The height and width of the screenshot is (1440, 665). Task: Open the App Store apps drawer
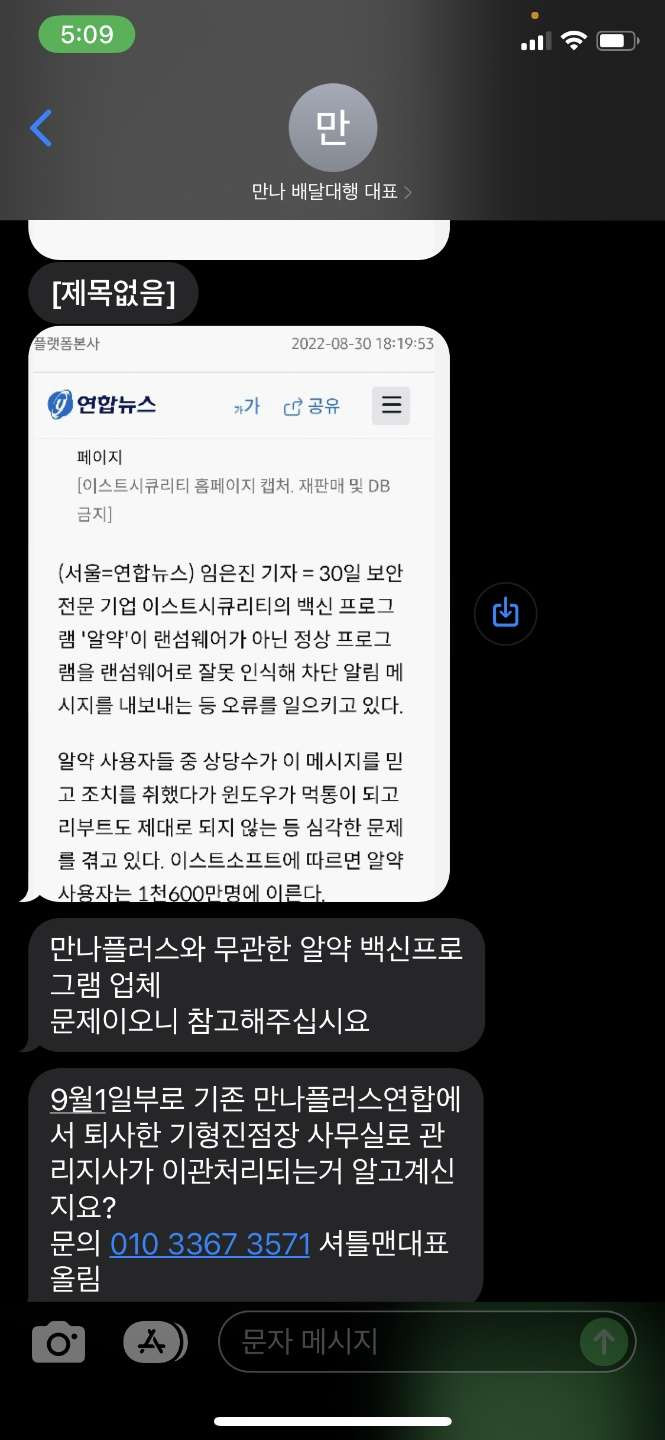pyautogui.click(x=154, y=1342)
